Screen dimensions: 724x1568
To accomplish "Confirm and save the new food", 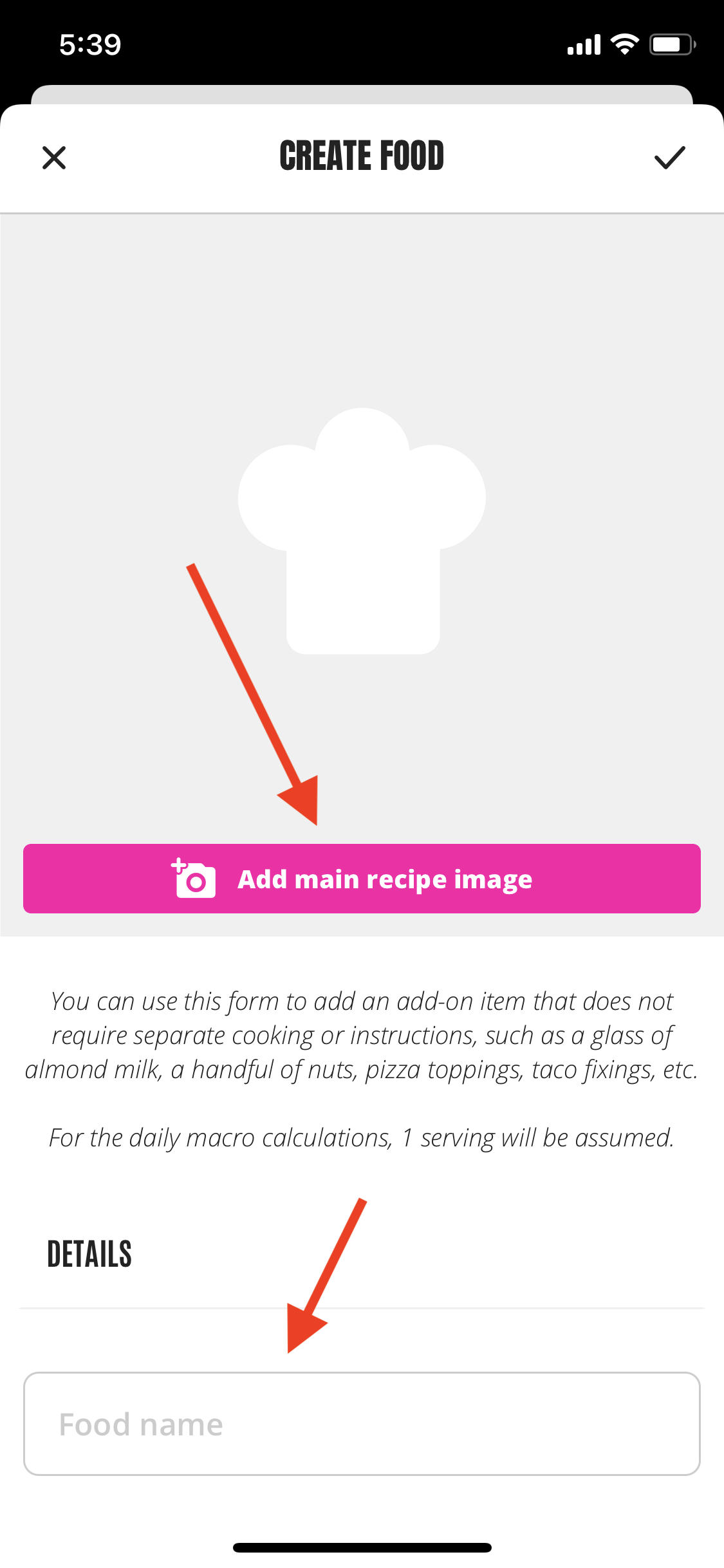I will point(669,158).
